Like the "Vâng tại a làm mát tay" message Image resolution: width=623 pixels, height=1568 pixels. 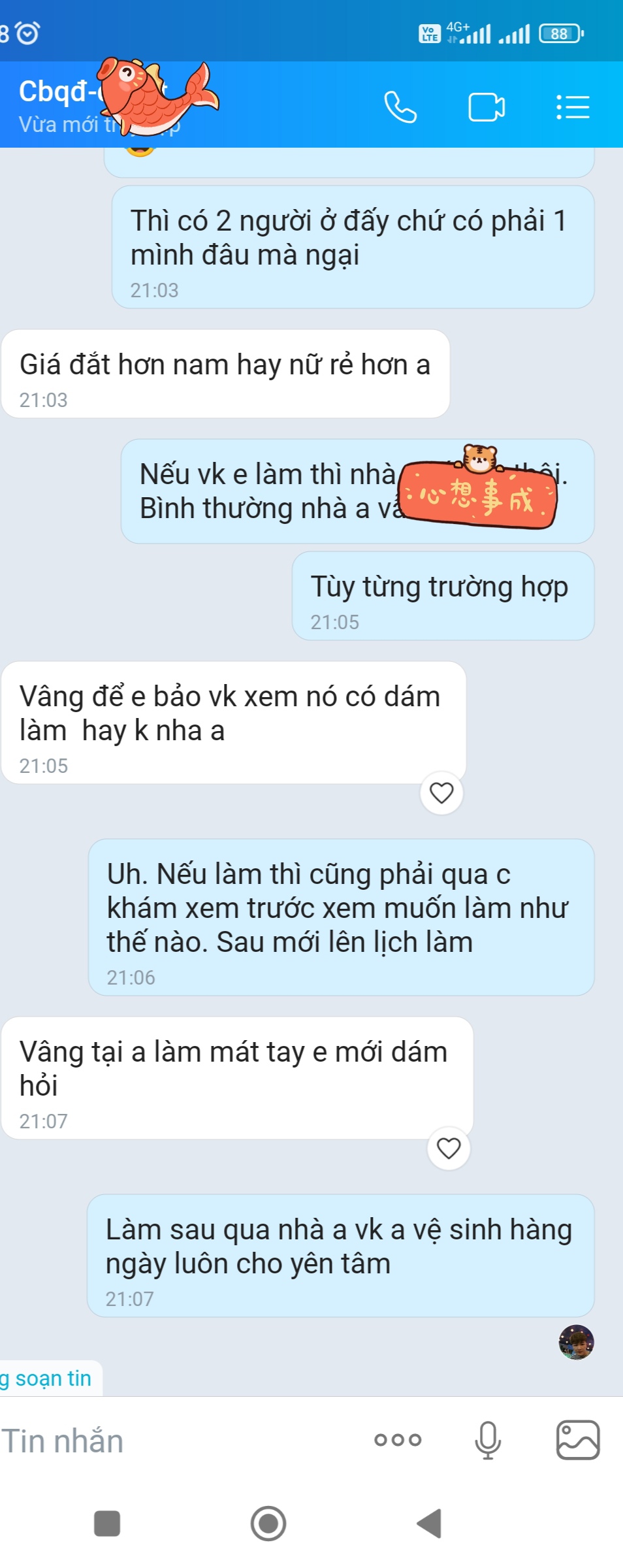click(449, 1148)
